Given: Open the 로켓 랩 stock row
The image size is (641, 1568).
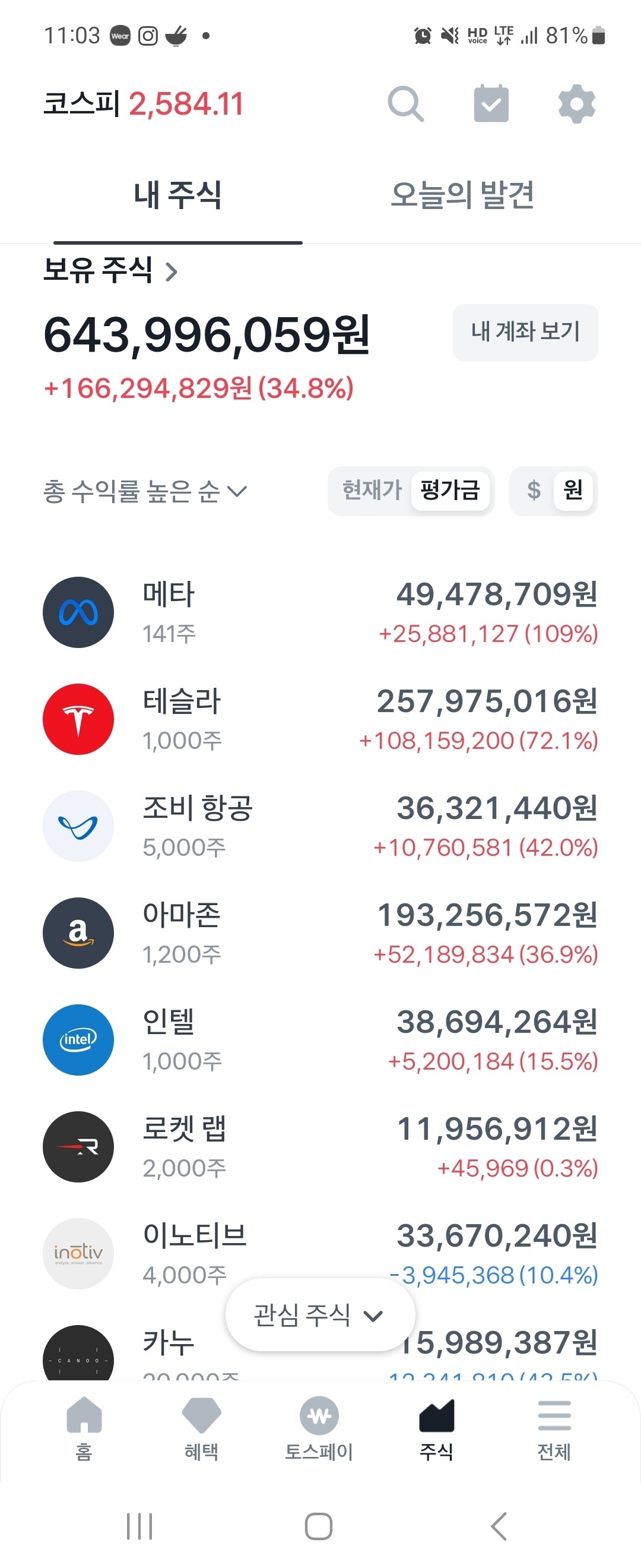Looking at the screenshot, I should tap(320, 1147).
